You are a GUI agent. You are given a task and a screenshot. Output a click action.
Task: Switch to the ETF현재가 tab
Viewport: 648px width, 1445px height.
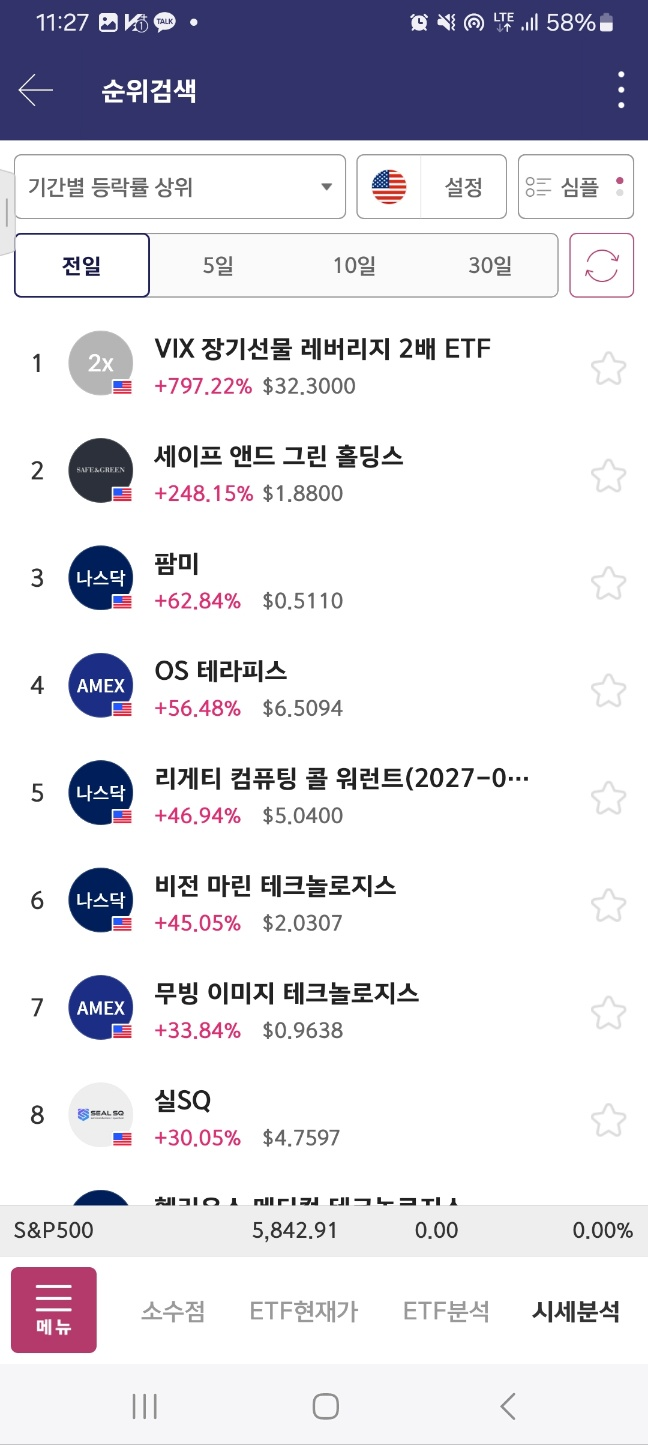point(303,1311)
